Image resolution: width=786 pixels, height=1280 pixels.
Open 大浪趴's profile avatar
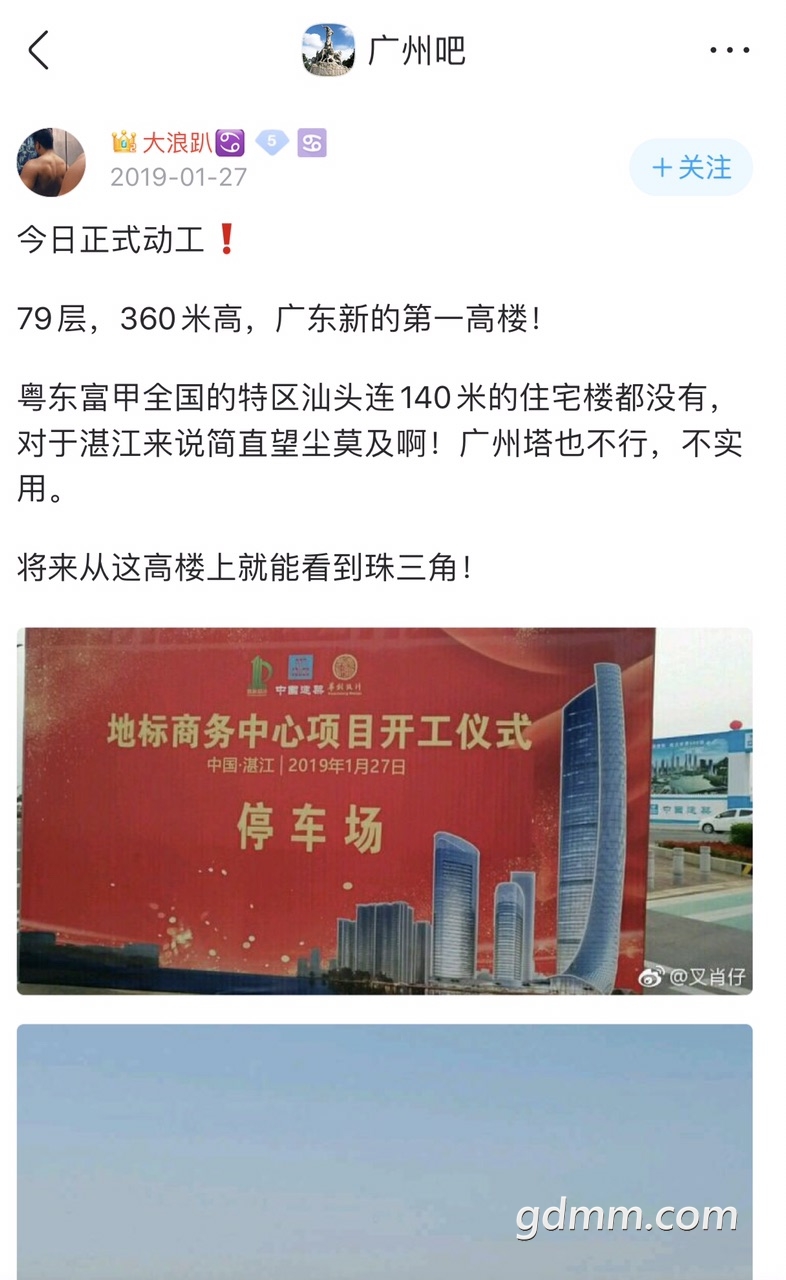[x=51, y=162]
